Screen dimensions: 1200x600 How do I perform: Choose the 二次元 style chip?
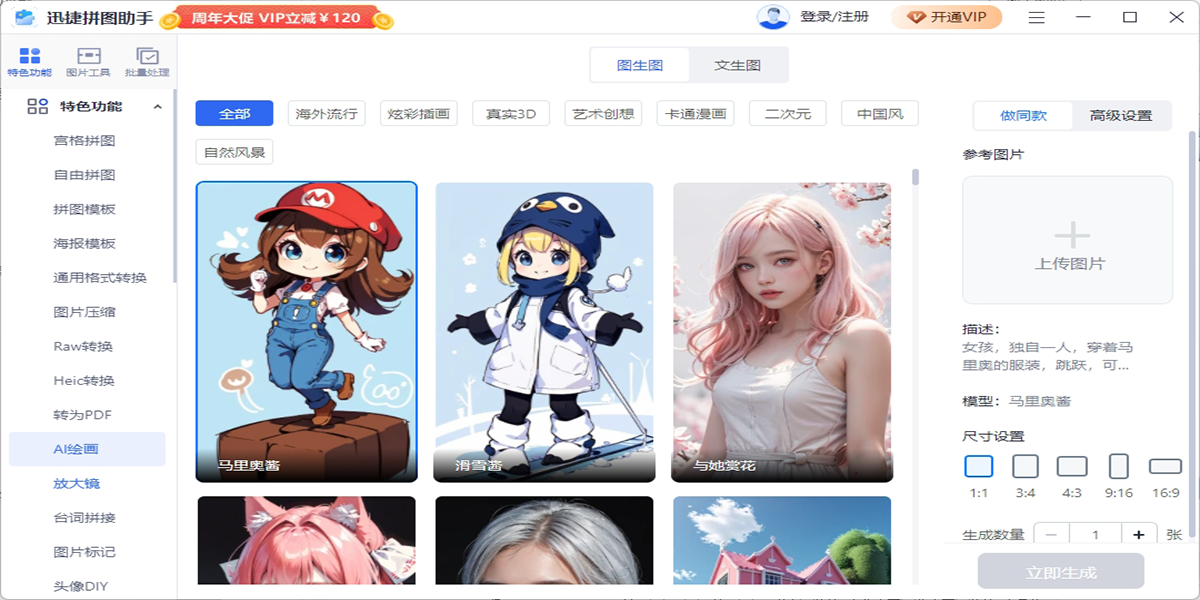[788, 114]
